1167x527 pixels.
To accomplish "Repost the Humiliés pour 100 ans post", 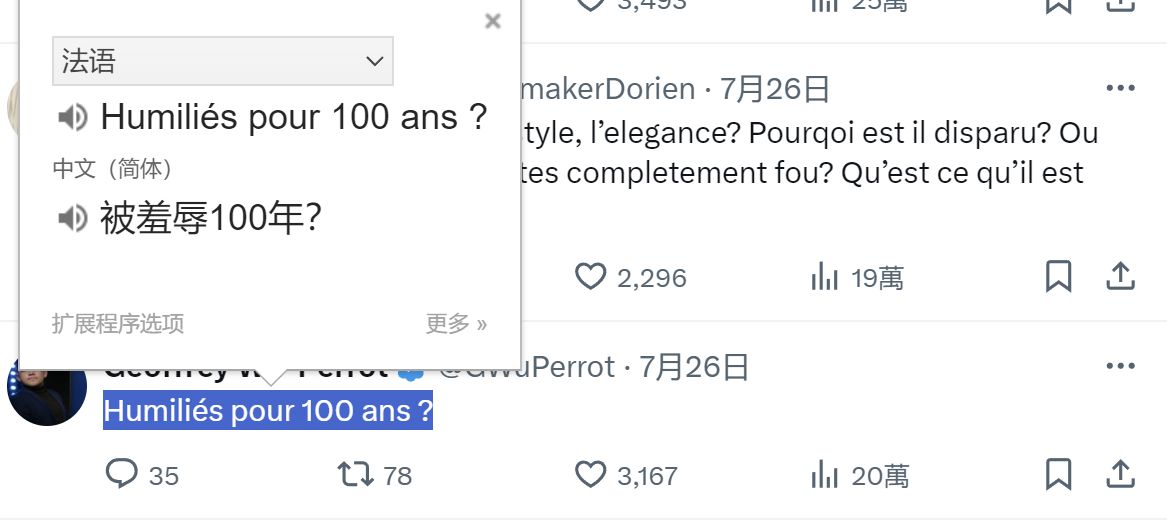I will (356, 474).
